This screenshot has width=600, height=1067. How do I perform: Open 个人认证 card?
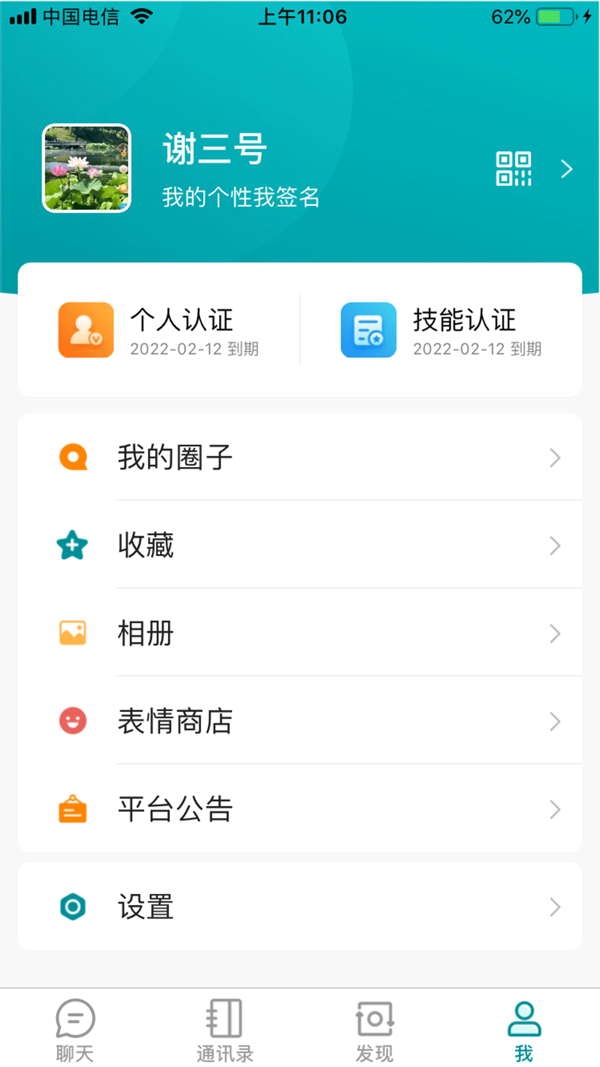pos(160,330)
